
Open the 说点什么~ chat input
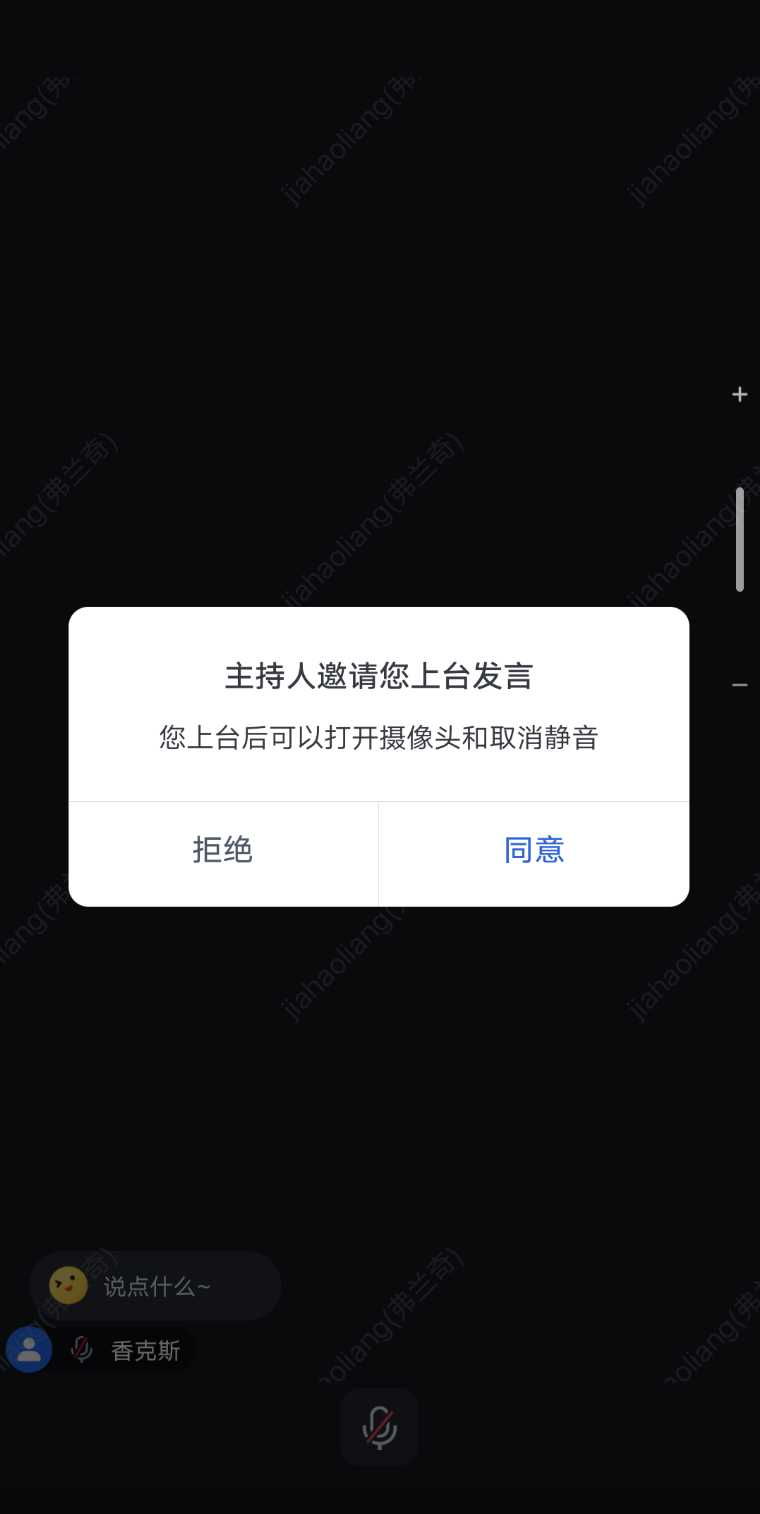click(156, 1286)
